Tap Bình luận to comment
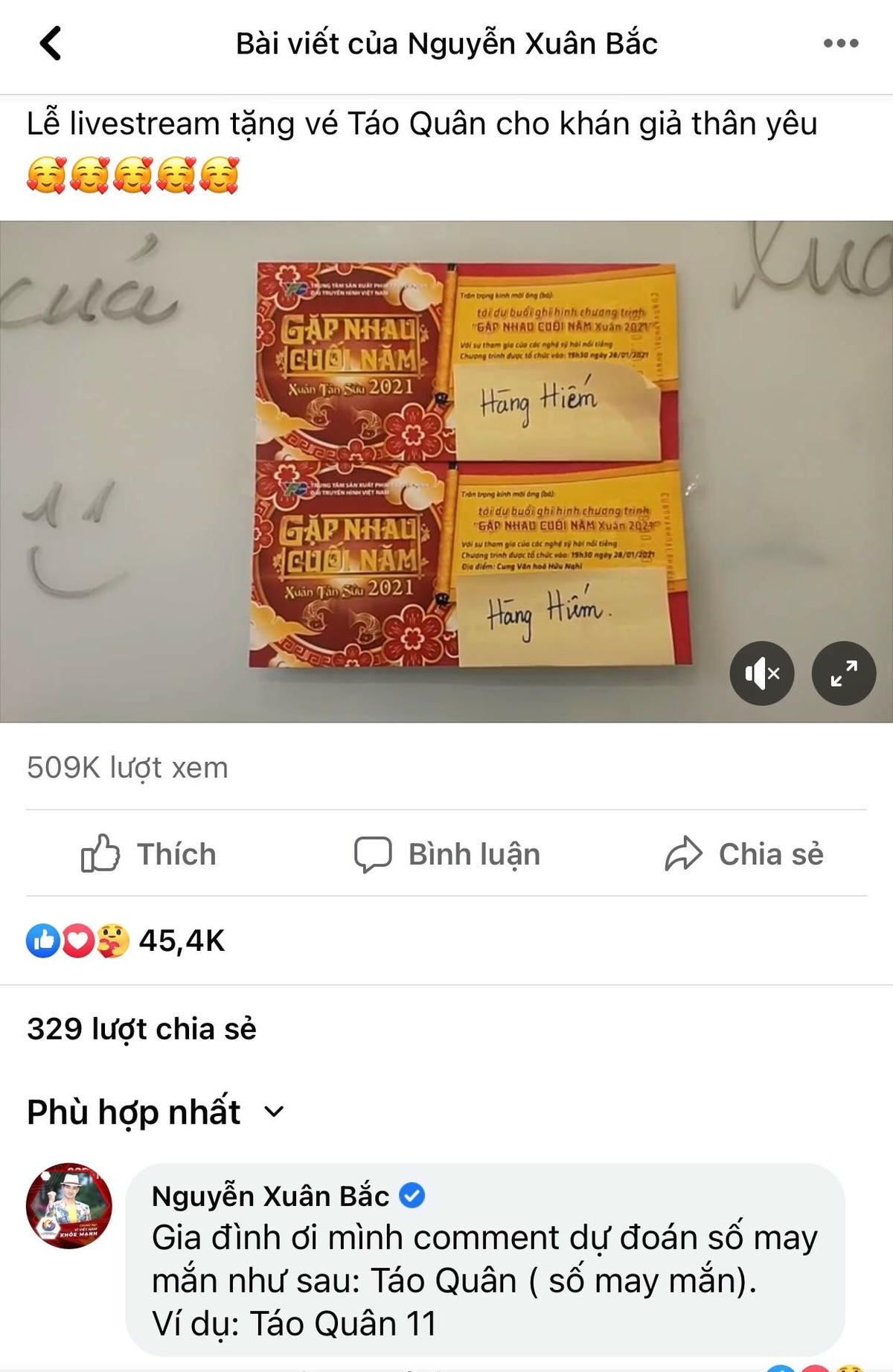Screen dimensions: 893x1372 447,854
